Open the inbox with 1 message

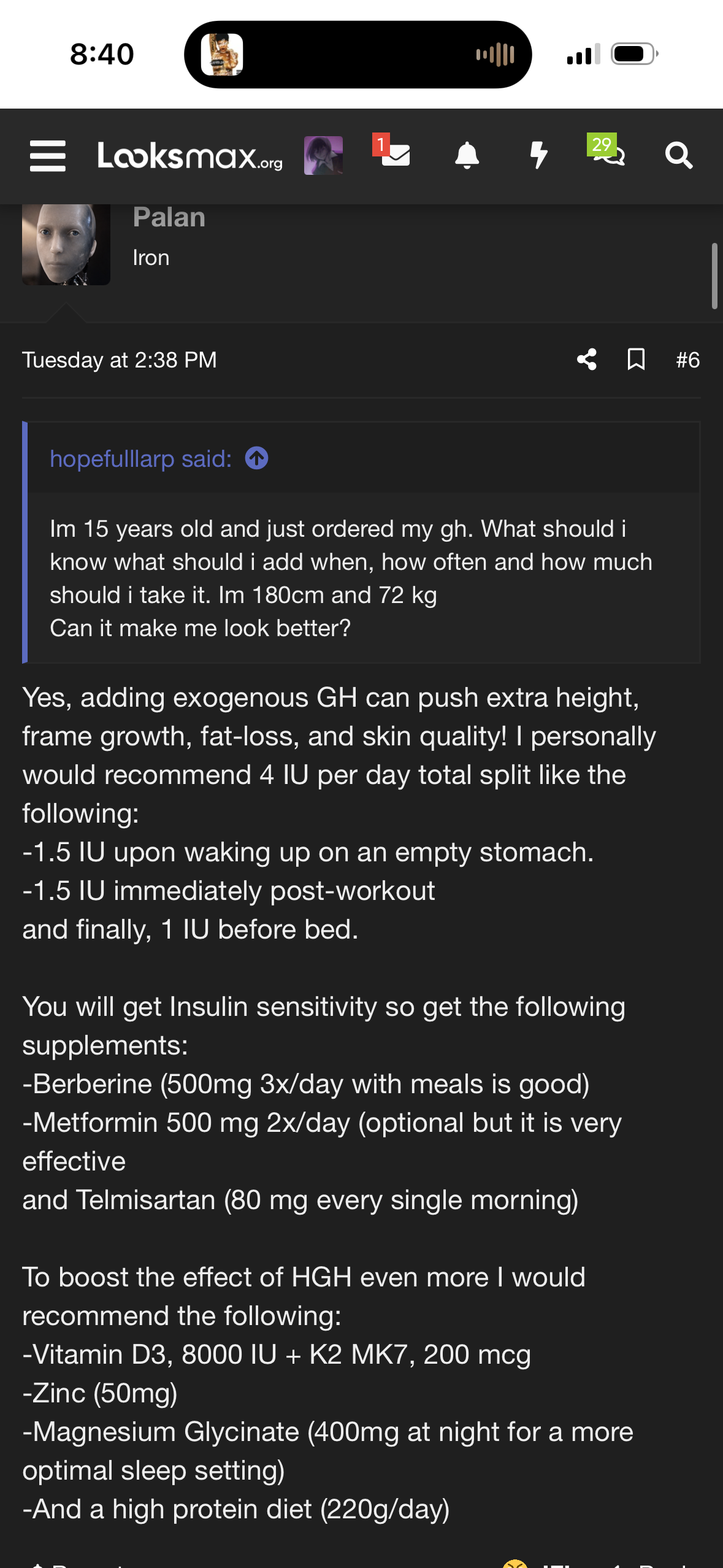click(394, 155)
